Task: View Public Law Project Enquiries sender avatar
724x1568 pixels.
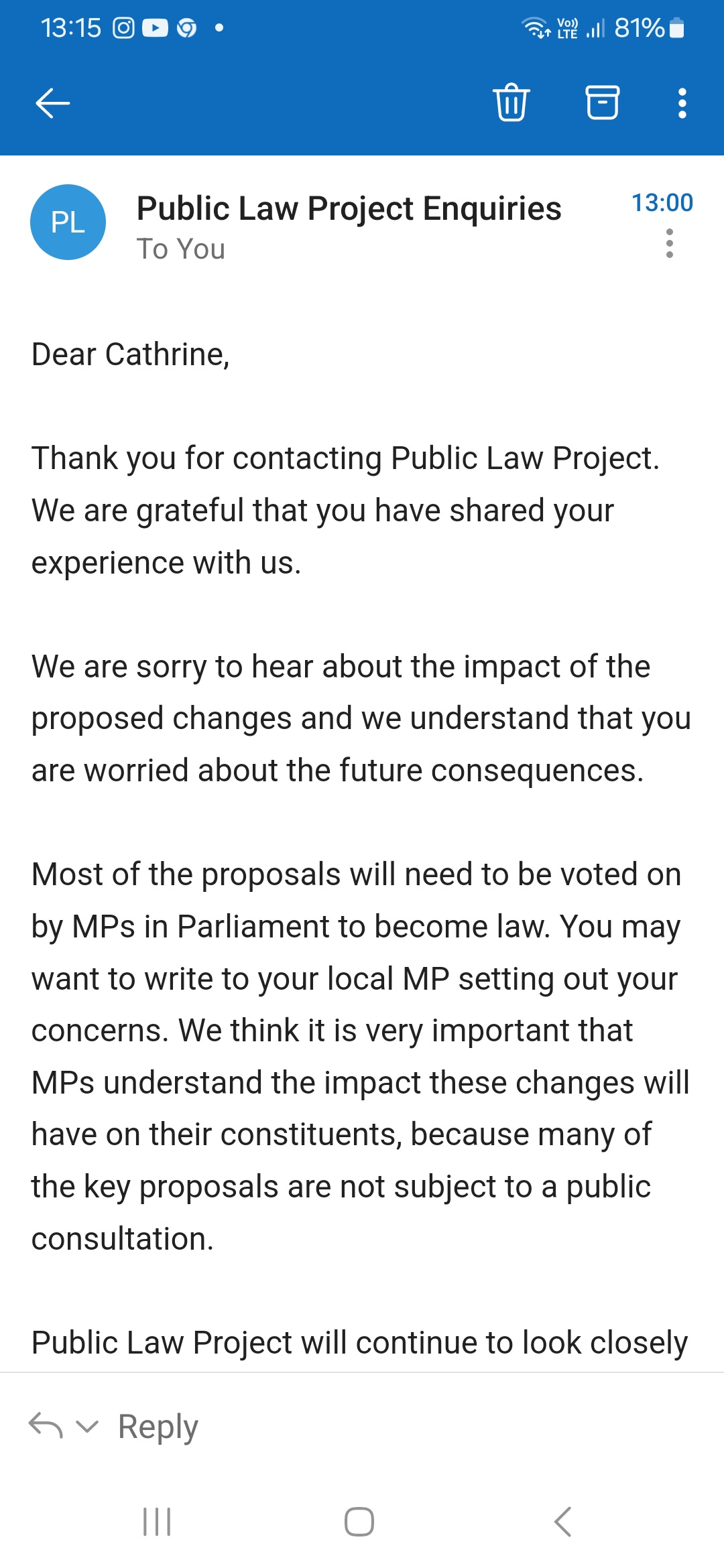Action: (x=68, y=222)
